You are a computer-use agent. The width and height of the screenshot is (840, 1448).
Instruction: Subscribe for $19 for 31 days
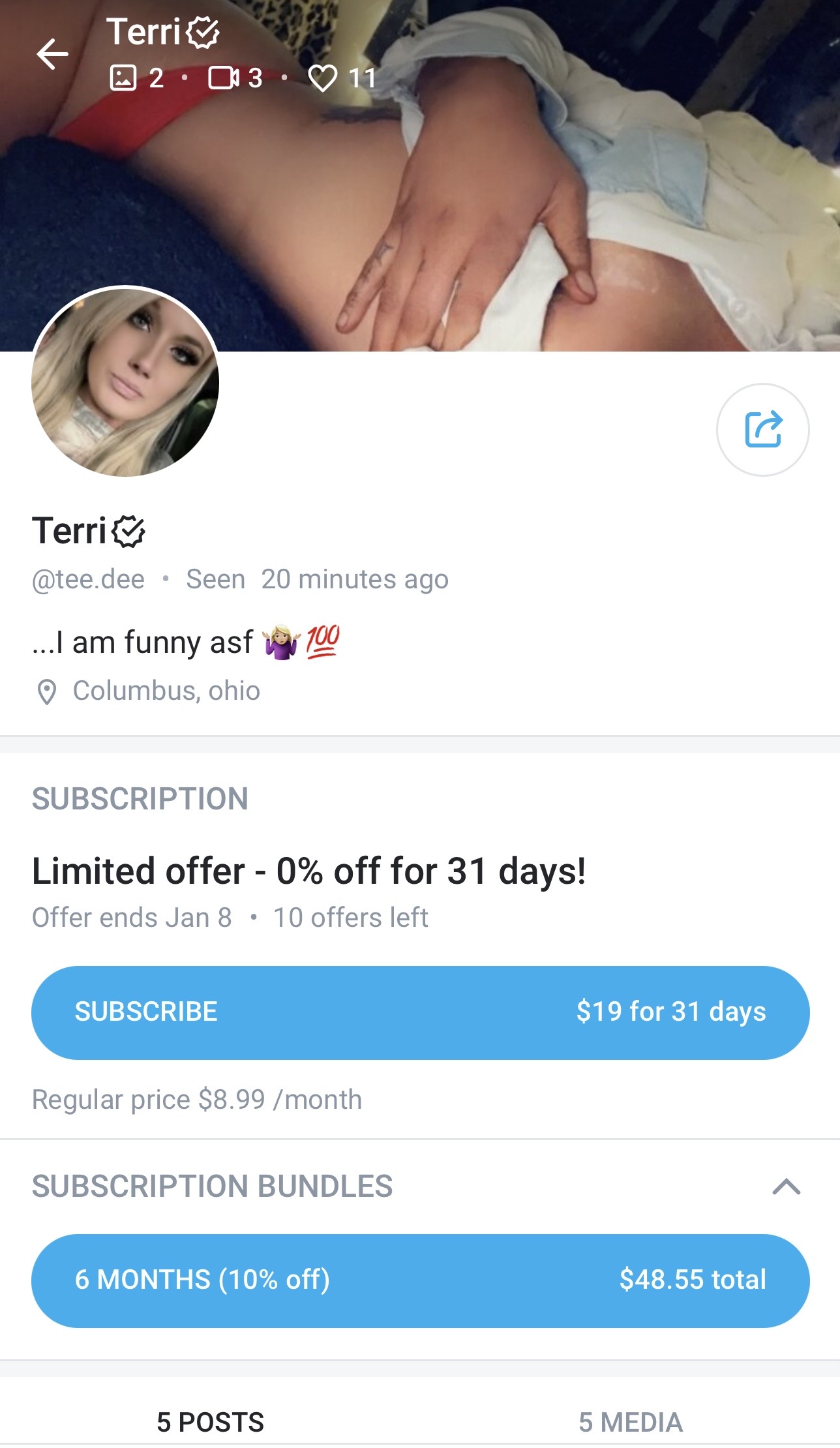tap(420, 1012)
